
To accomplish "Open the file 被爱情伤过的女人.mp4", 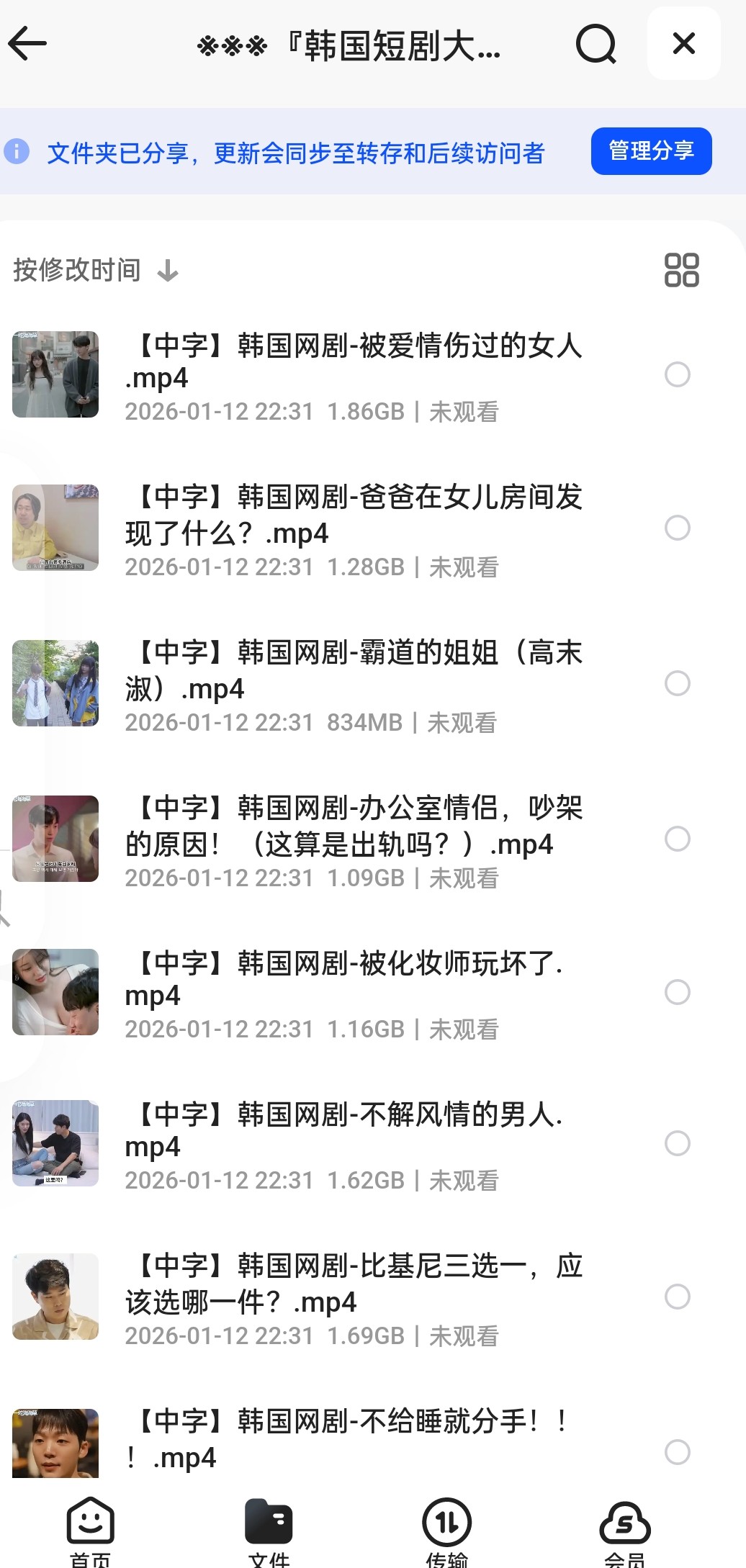I will [353, 361].
